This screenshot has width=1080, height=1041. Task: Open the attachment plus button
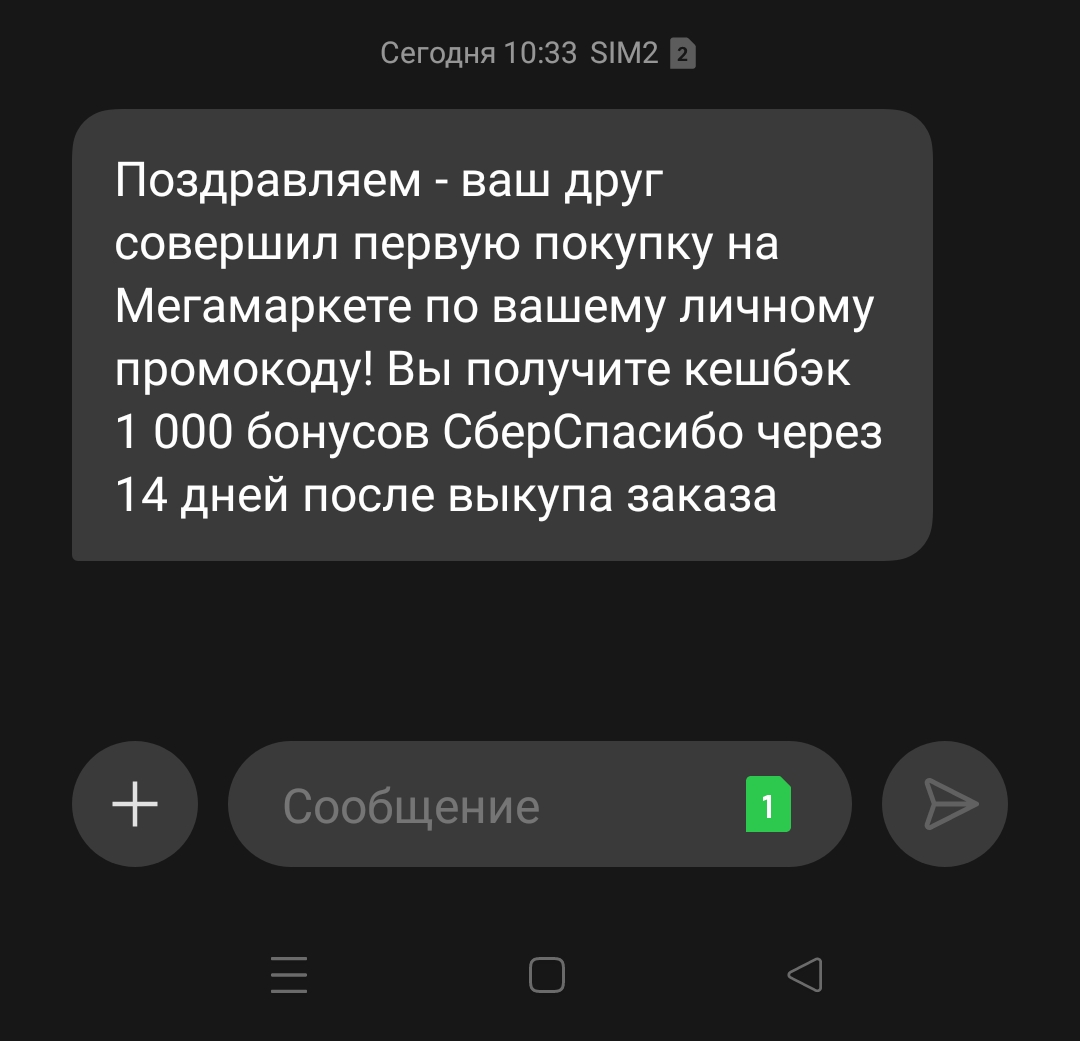click(x=135, y=804)
